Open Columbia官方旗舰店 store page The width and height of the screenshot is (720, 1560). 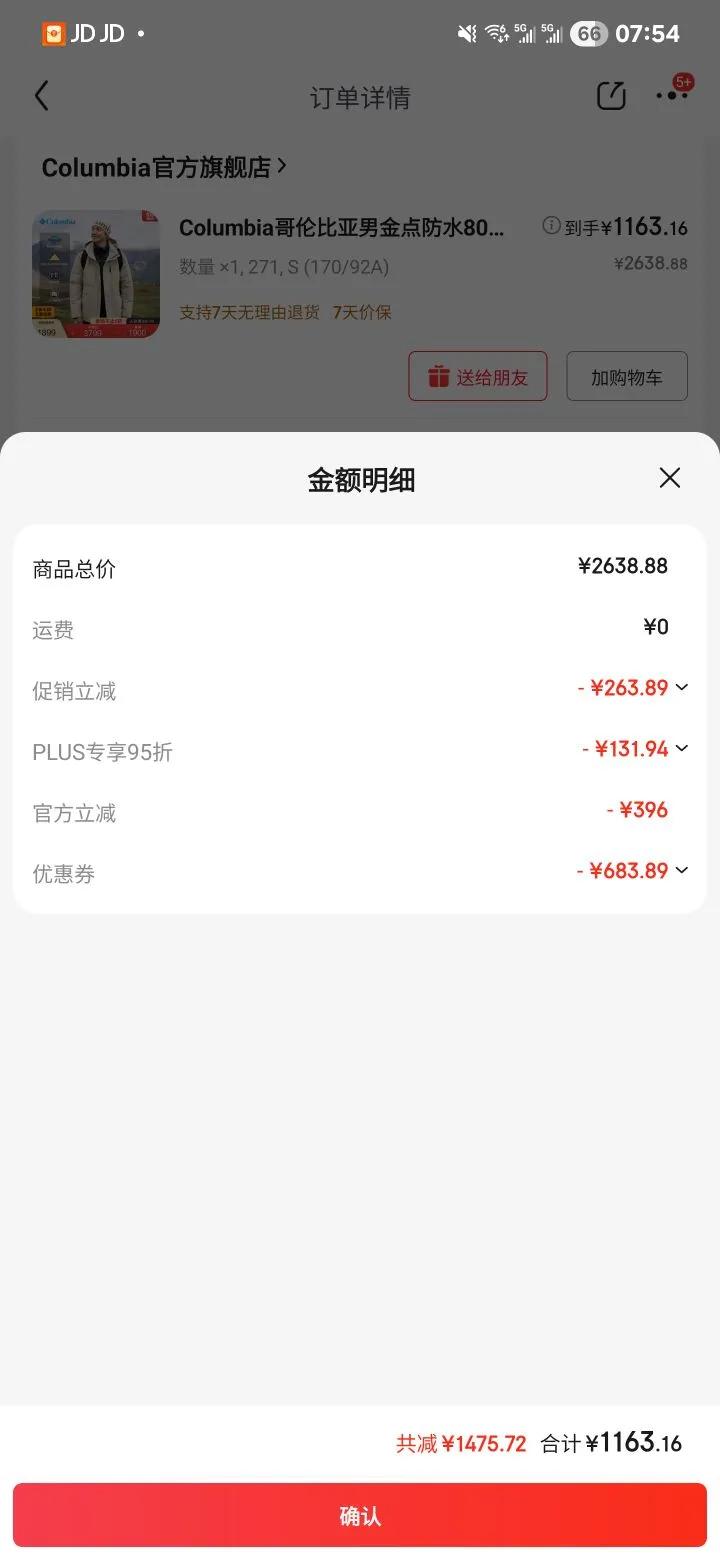164,167
